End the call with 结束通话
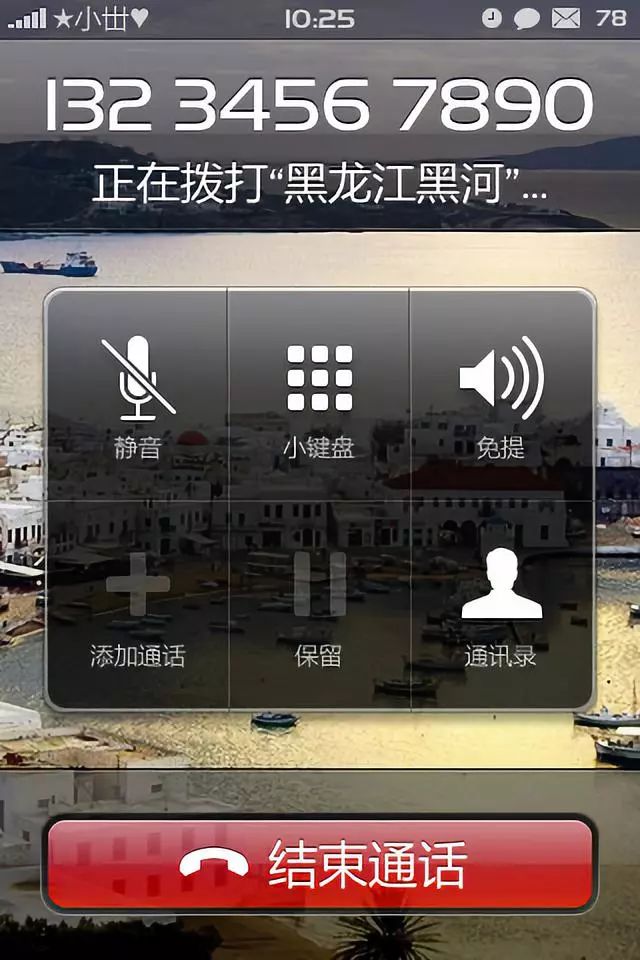The image size is (640, 960). pos(320,864)
